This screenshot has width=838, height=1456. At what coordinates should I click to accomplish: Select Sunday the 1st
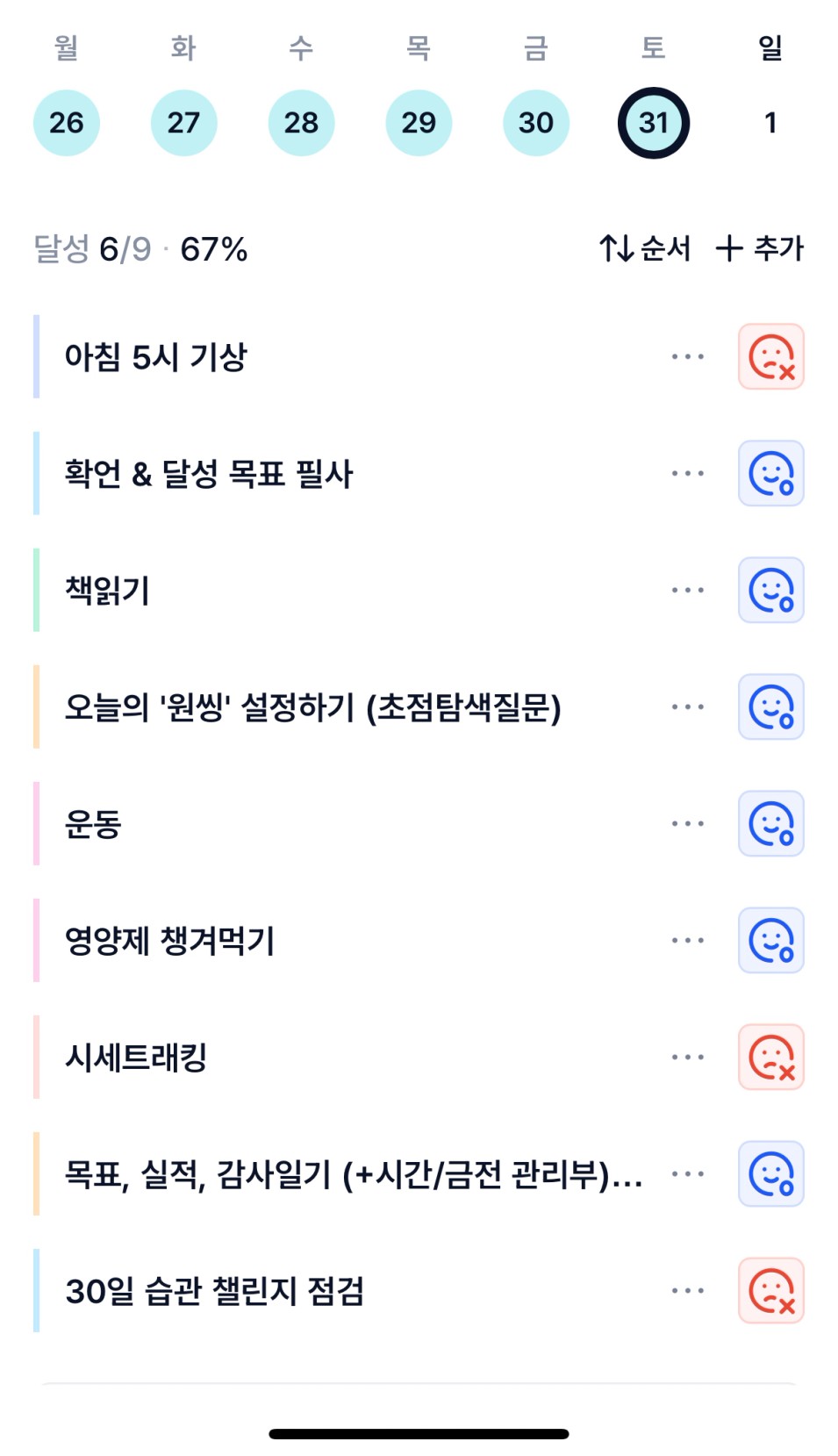tap(770, 123)
